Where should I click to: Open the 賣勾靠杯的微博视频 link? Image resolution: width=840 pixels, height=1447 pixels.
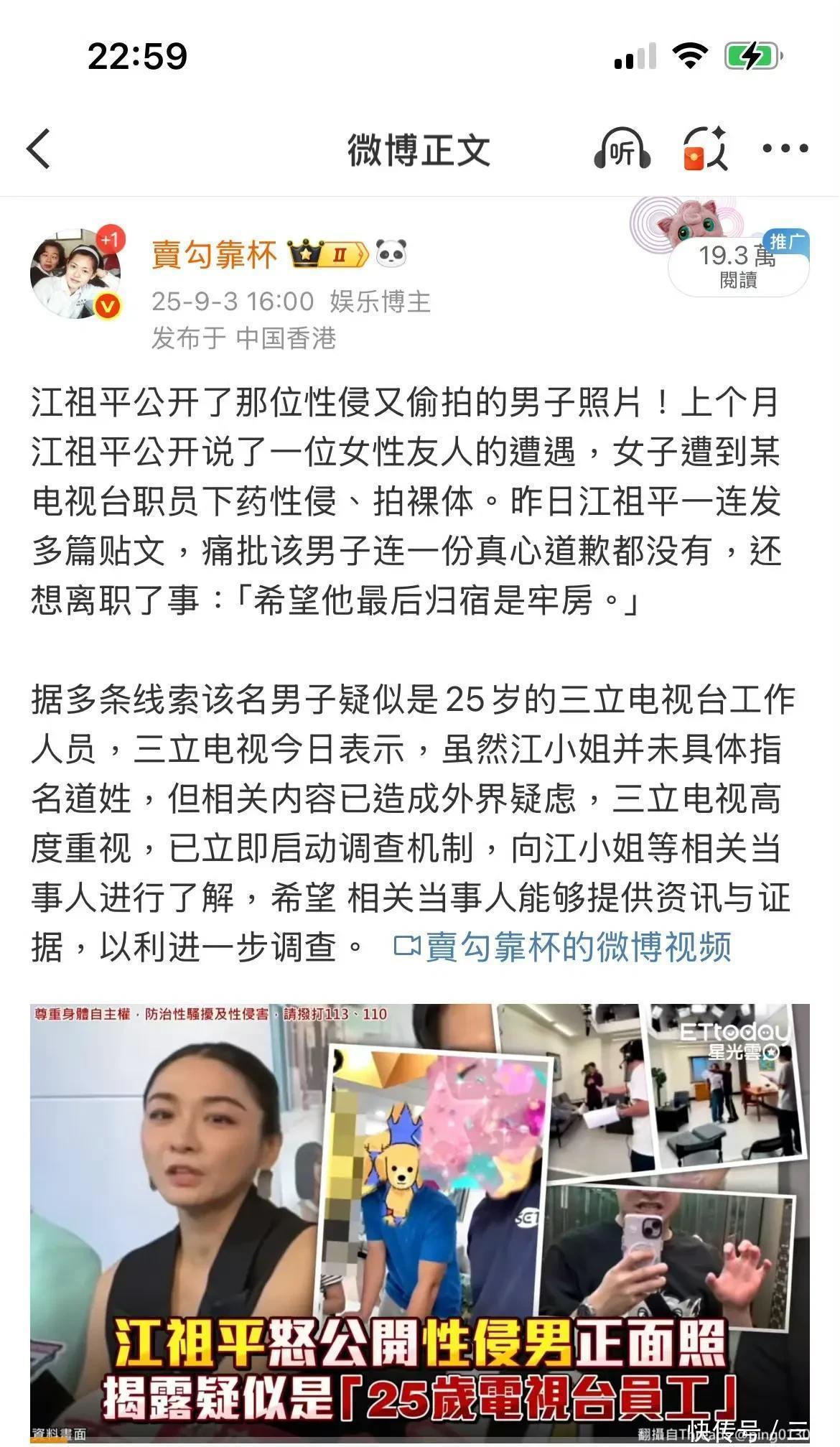[x=563, y=947]
